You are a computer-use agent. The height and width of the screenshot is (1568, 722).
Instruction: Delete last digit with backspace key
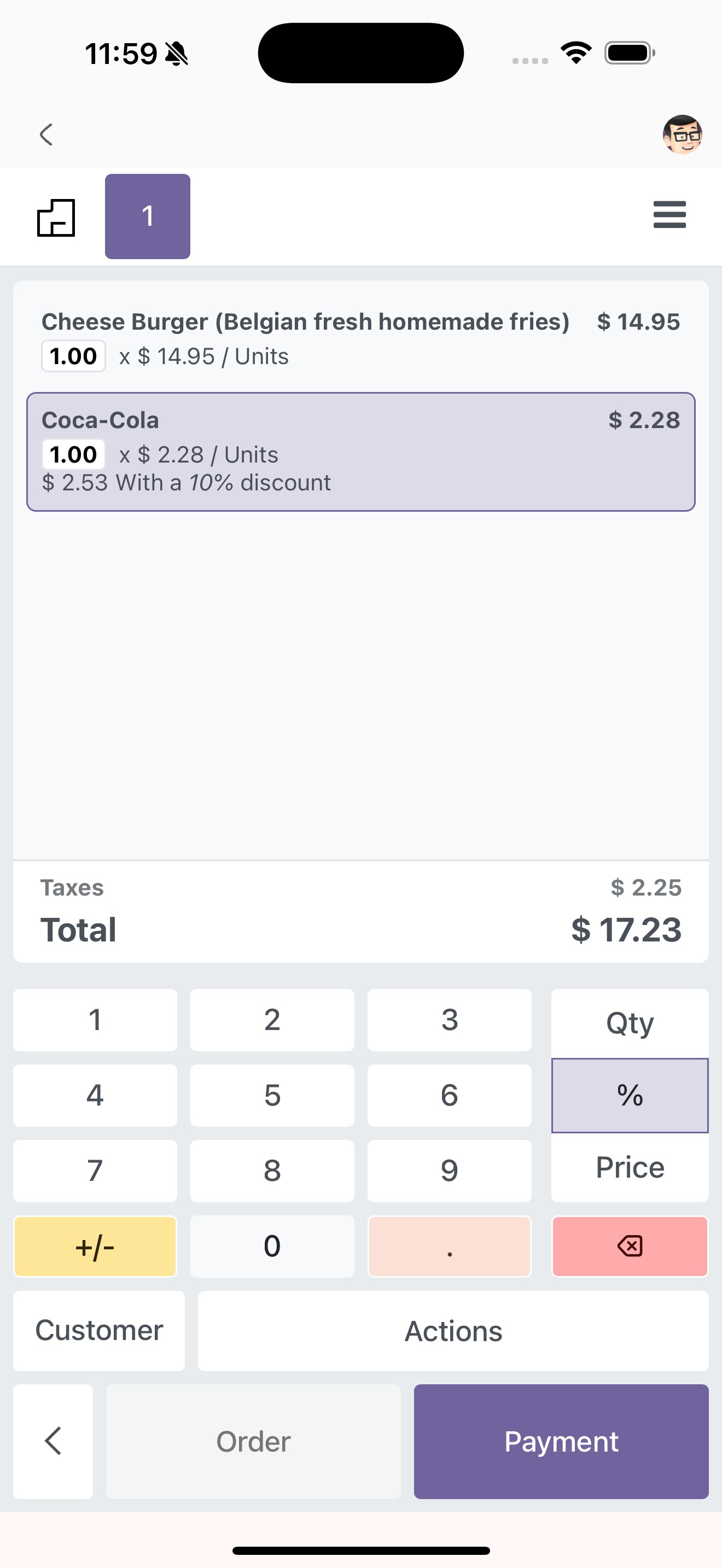630,1247
